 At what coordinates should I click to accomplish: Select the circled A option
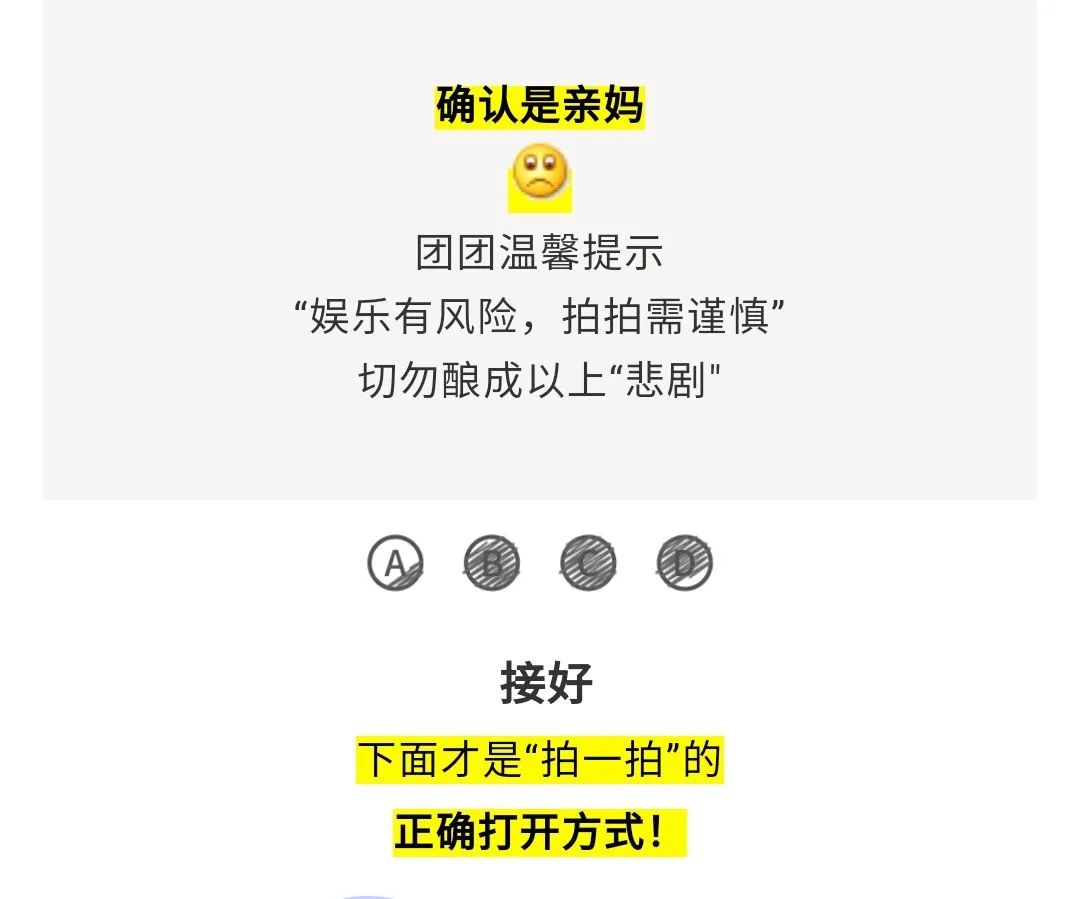coord(395,563)
